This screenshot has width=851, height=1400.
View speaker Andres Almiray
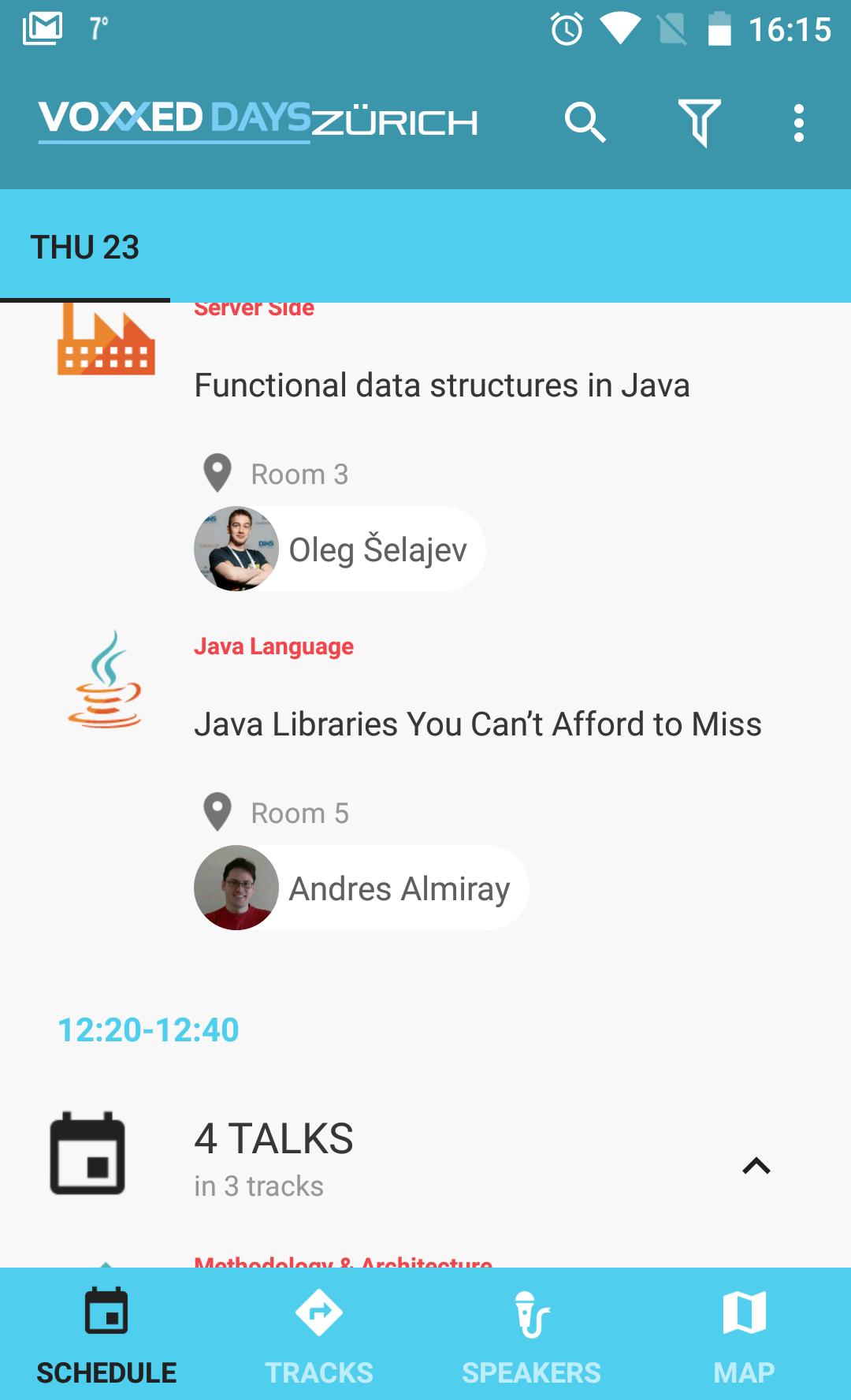pos(360,888)
